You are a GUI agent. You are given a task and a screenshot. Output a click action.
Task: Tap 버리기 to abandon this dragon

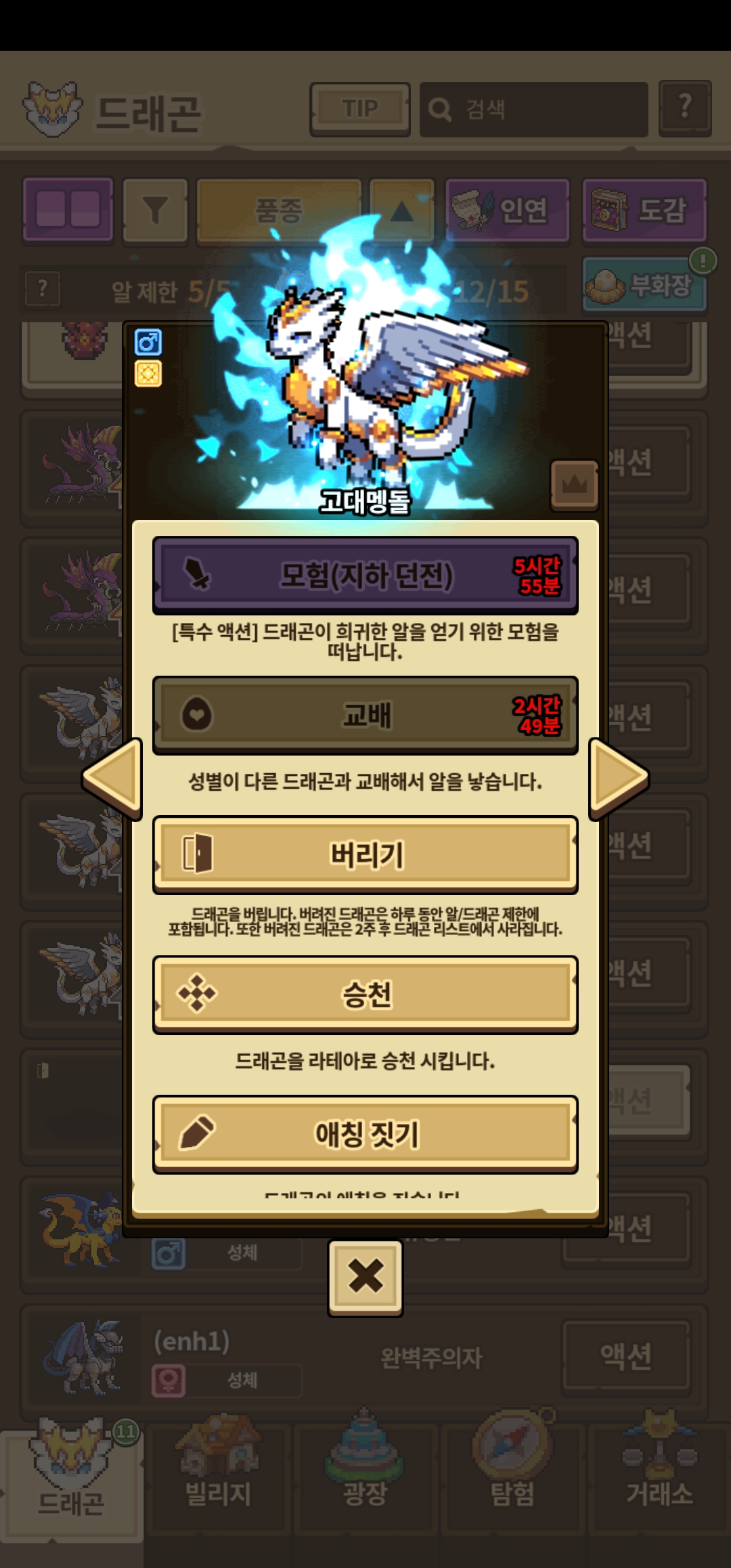tap(365, 854)
